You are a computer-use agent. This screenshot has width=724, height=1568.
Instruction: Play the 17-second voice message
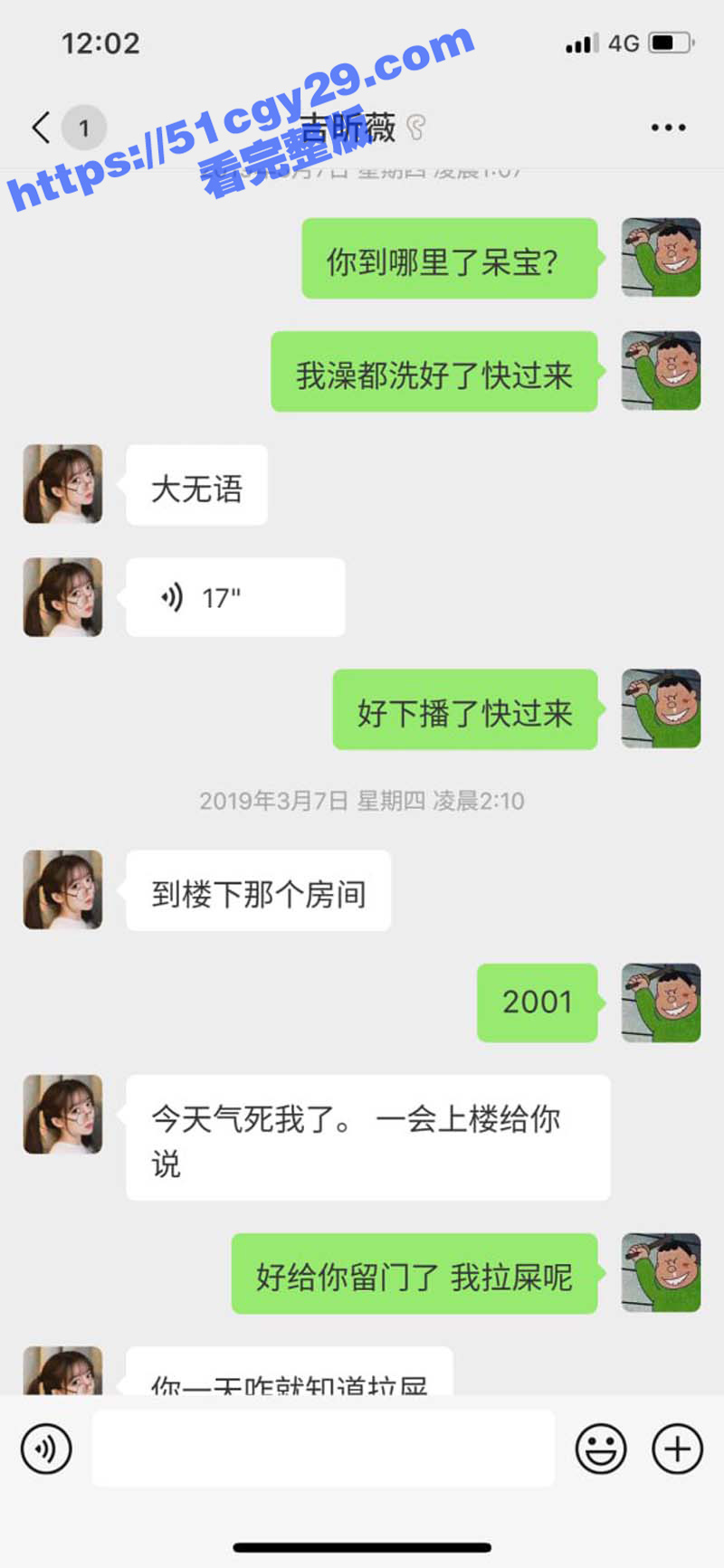pyautogui.click(x=234, y=596)
